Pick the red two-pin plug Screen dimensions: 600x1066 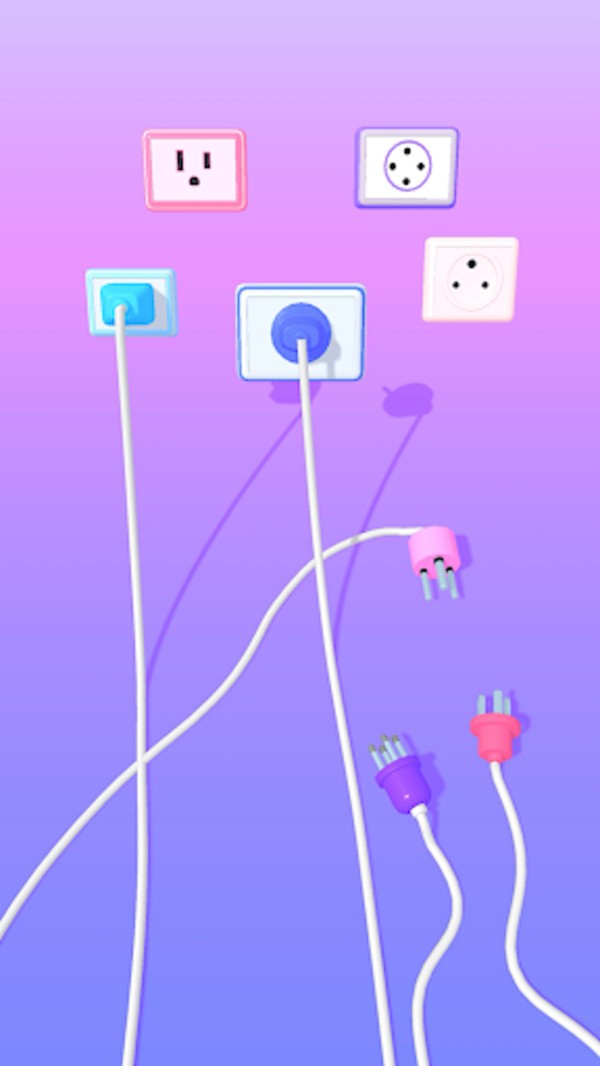coord(495,735)
